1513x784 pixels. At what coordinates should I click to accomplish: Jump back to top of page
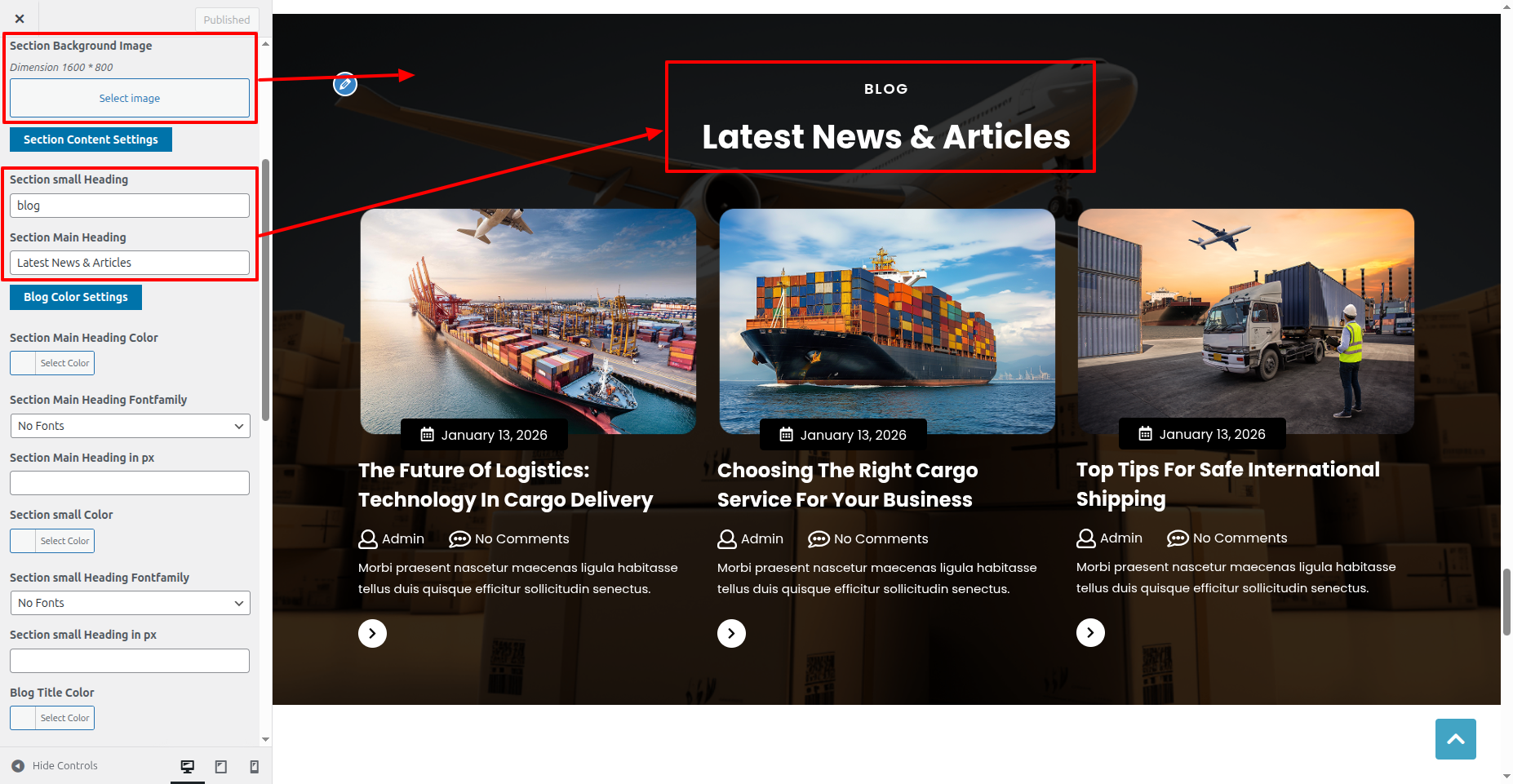pyautogui.click(x=1455, y=739)
